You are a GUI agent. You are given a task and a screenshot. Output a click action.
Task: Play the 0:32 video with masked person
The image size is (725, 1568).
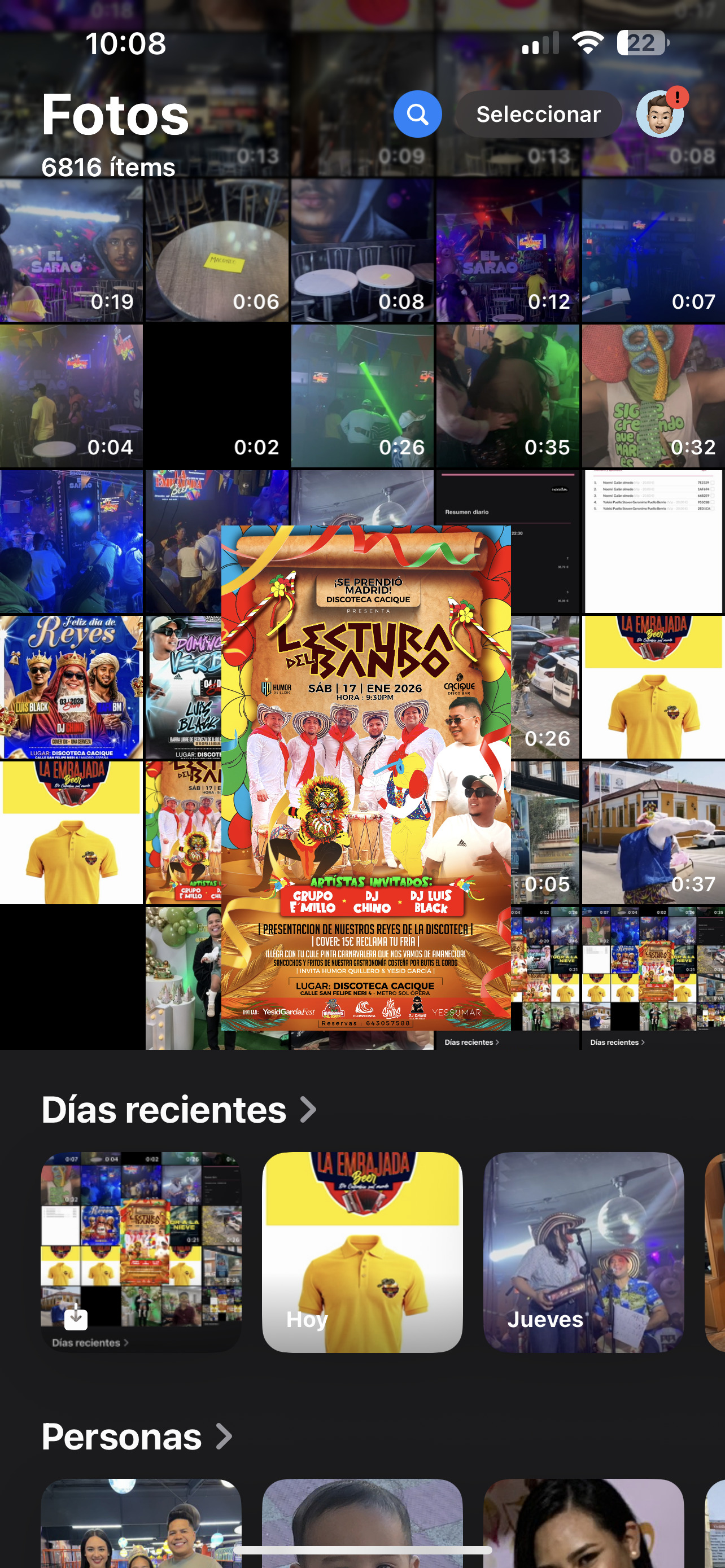(653, 396)
